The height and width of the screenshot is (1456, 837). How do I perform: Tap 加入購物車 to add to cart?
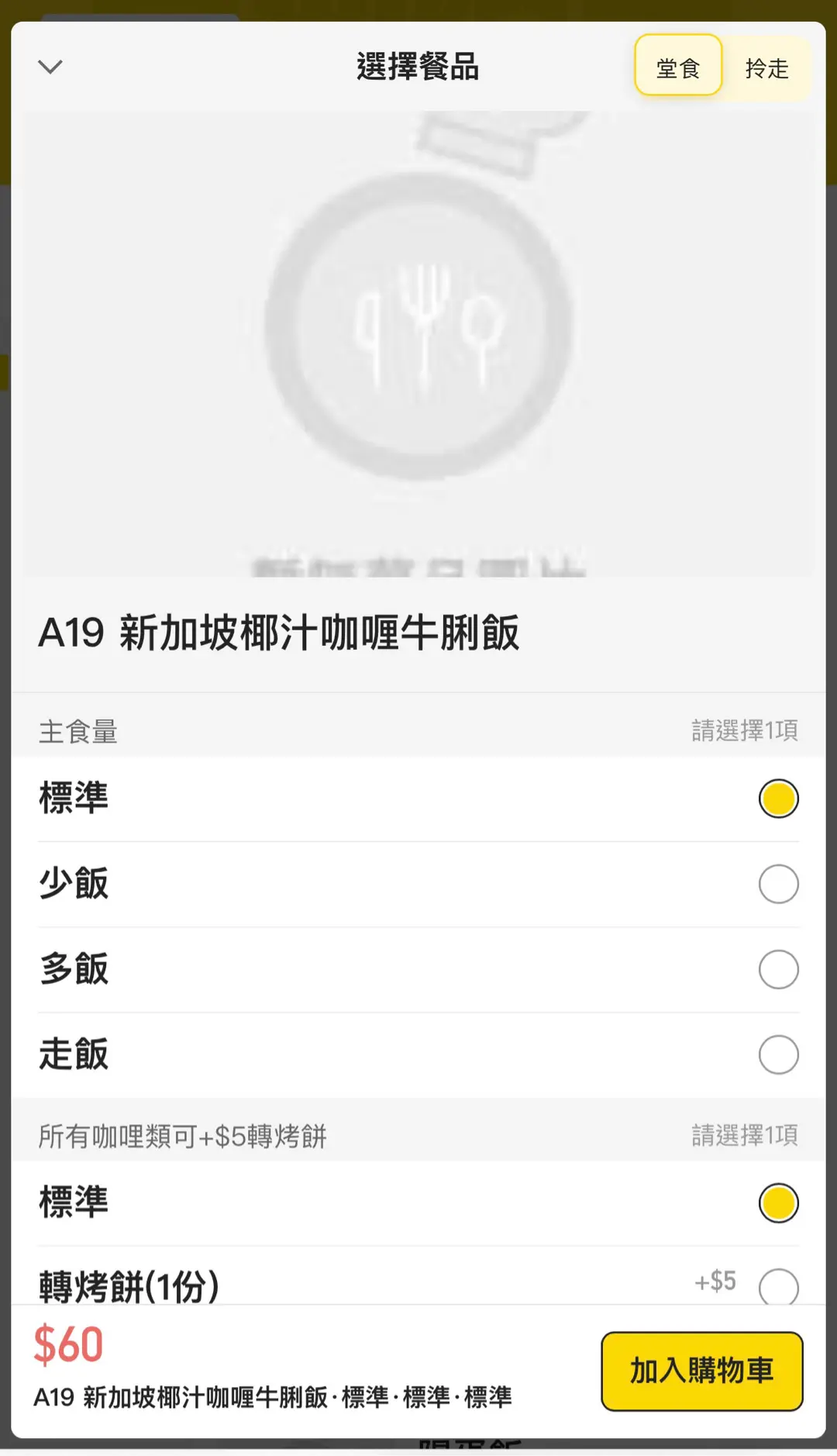point(701,1371)
